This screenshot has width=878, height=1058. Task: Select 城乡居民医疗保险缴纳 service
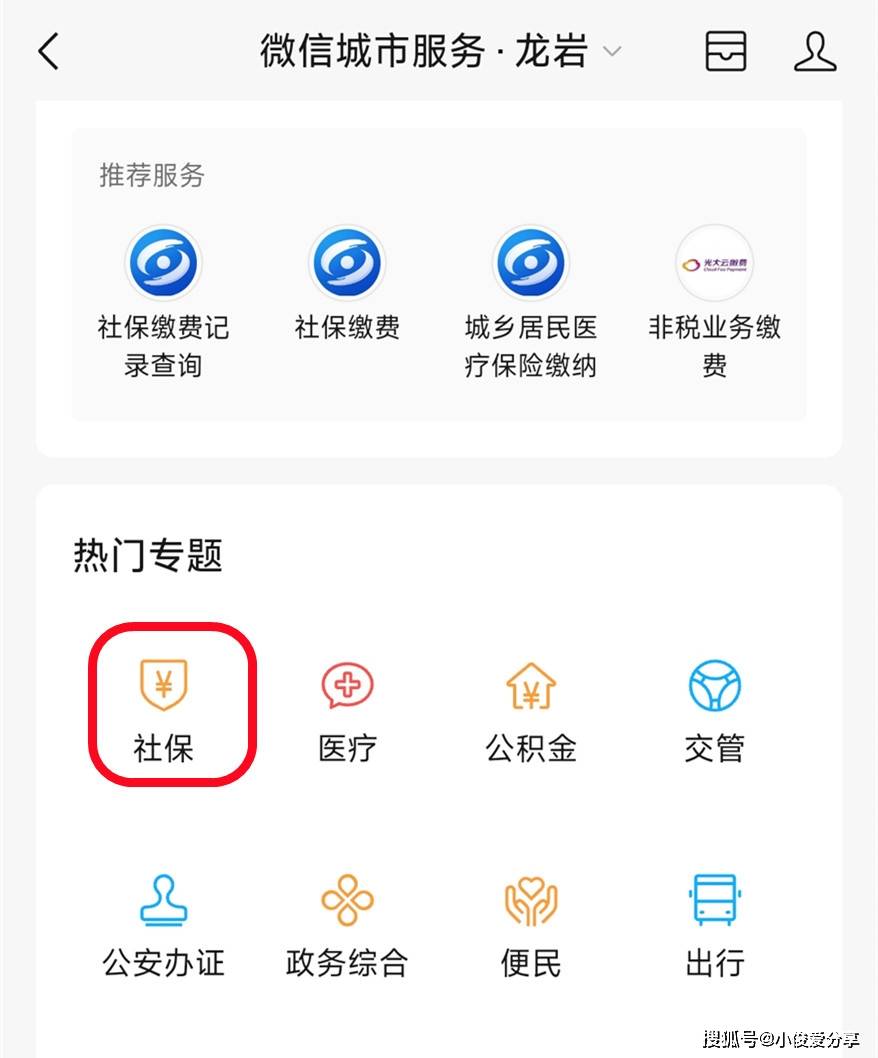pos(531,301)
